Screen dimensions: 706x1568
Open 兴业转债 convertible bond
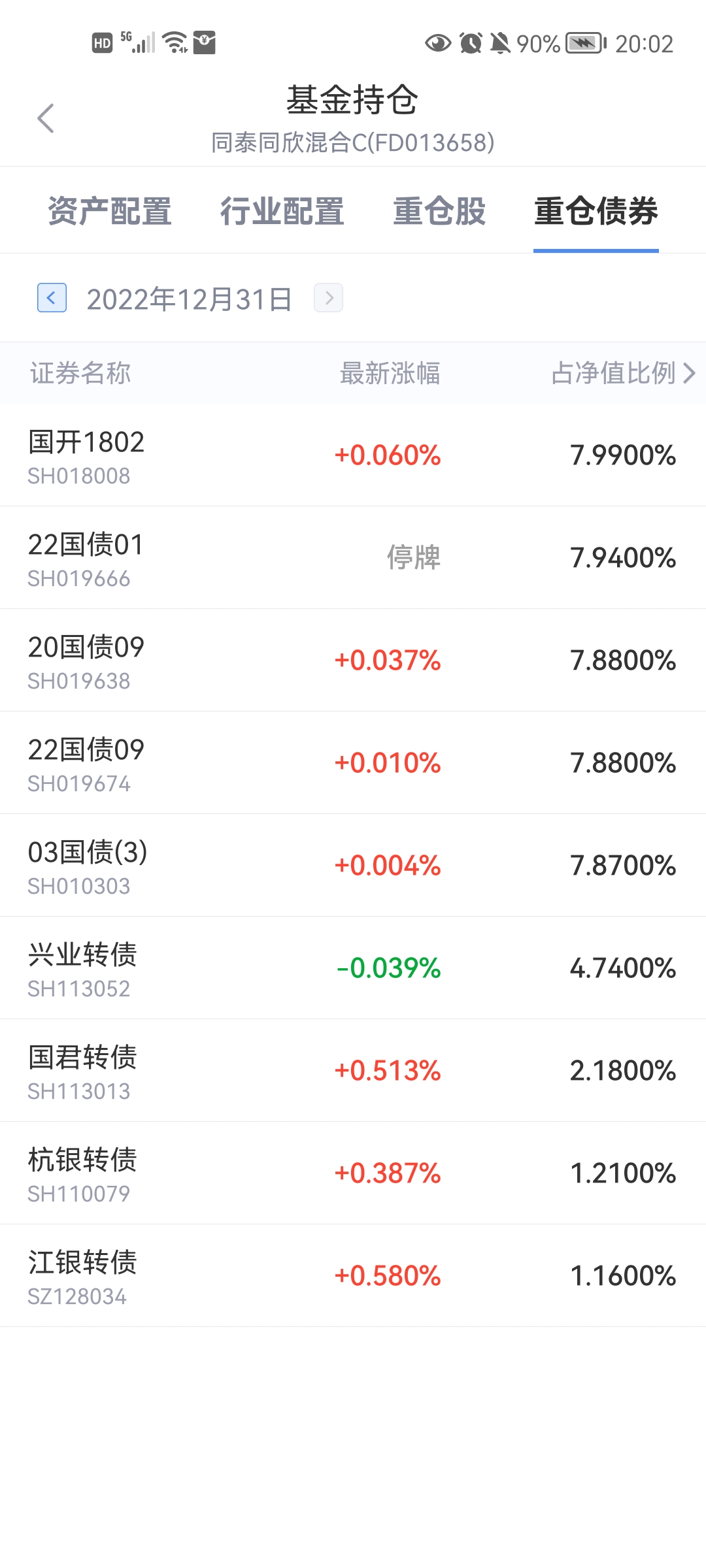(353, 968)
